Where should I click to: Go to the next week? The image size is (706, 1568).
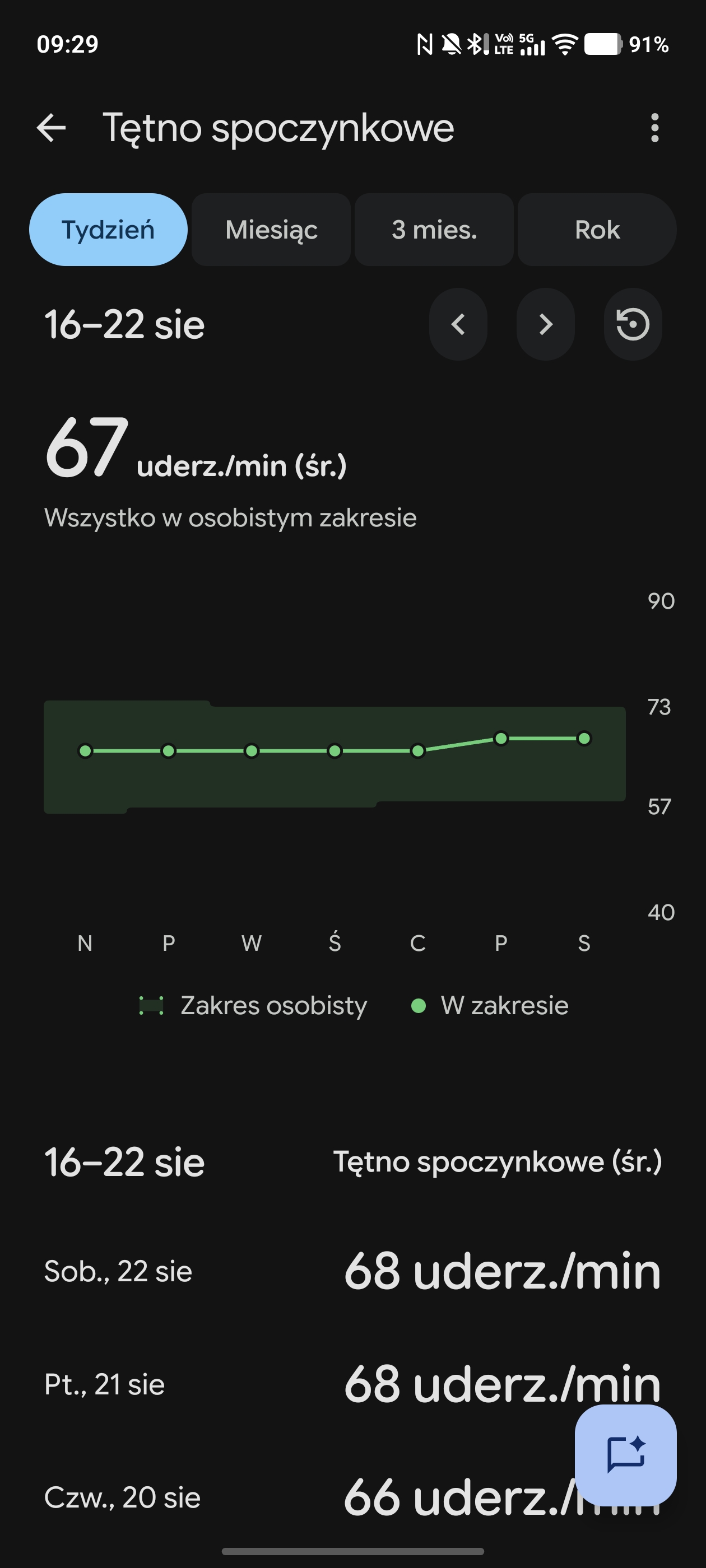pos(546,324)
